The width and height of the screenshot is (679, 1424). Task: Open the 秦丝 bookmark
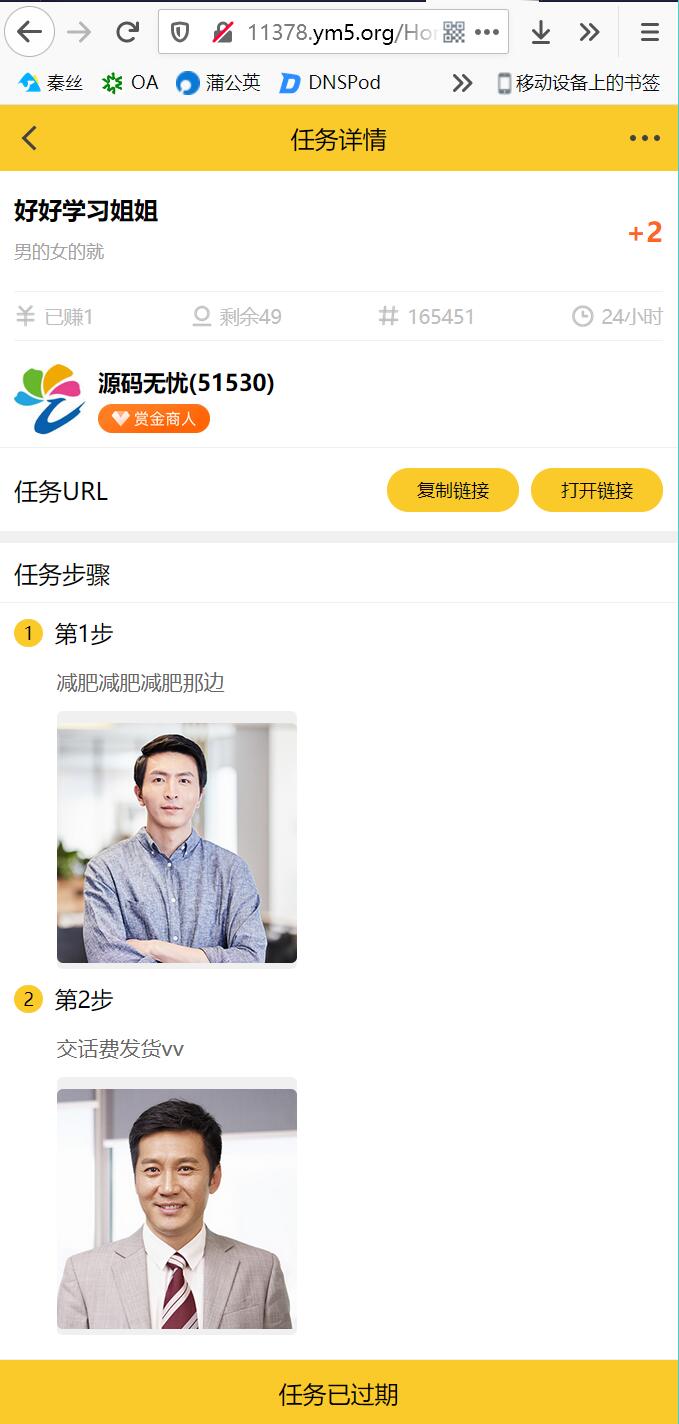pos(52,83)
